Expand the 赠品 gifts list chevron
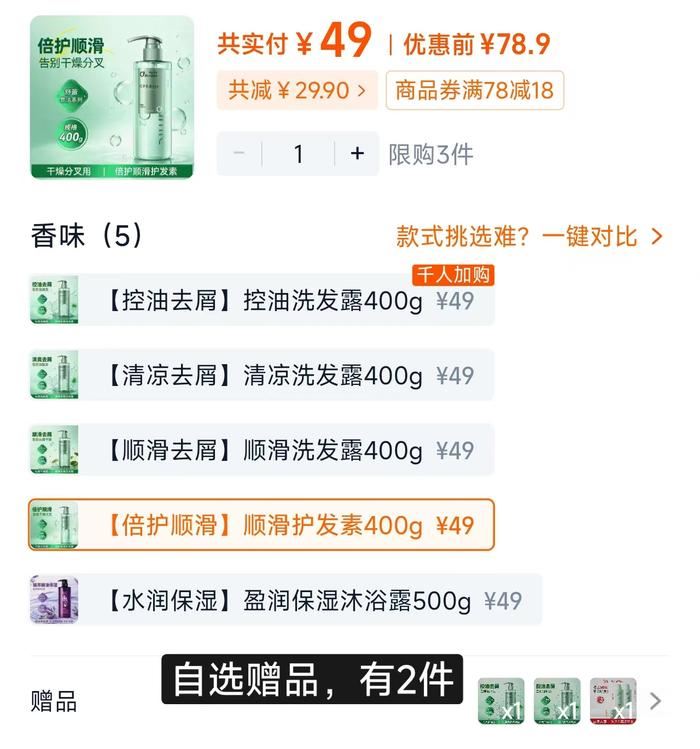This screenshot has height=749, width=700. (x=656, y=701)
